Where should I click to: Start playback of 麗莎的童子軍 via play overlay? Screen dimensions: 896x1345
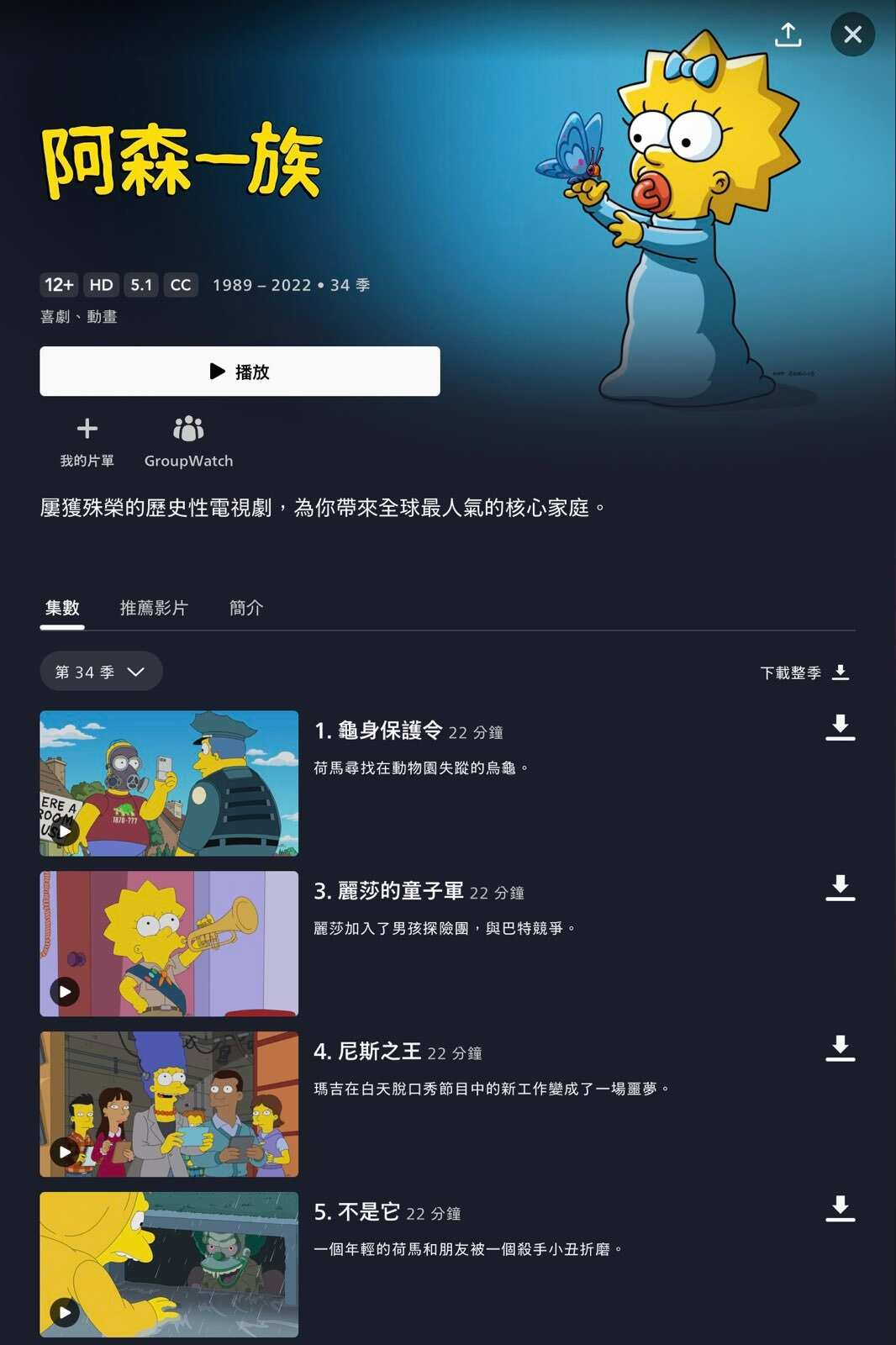(x=64, y=992)
